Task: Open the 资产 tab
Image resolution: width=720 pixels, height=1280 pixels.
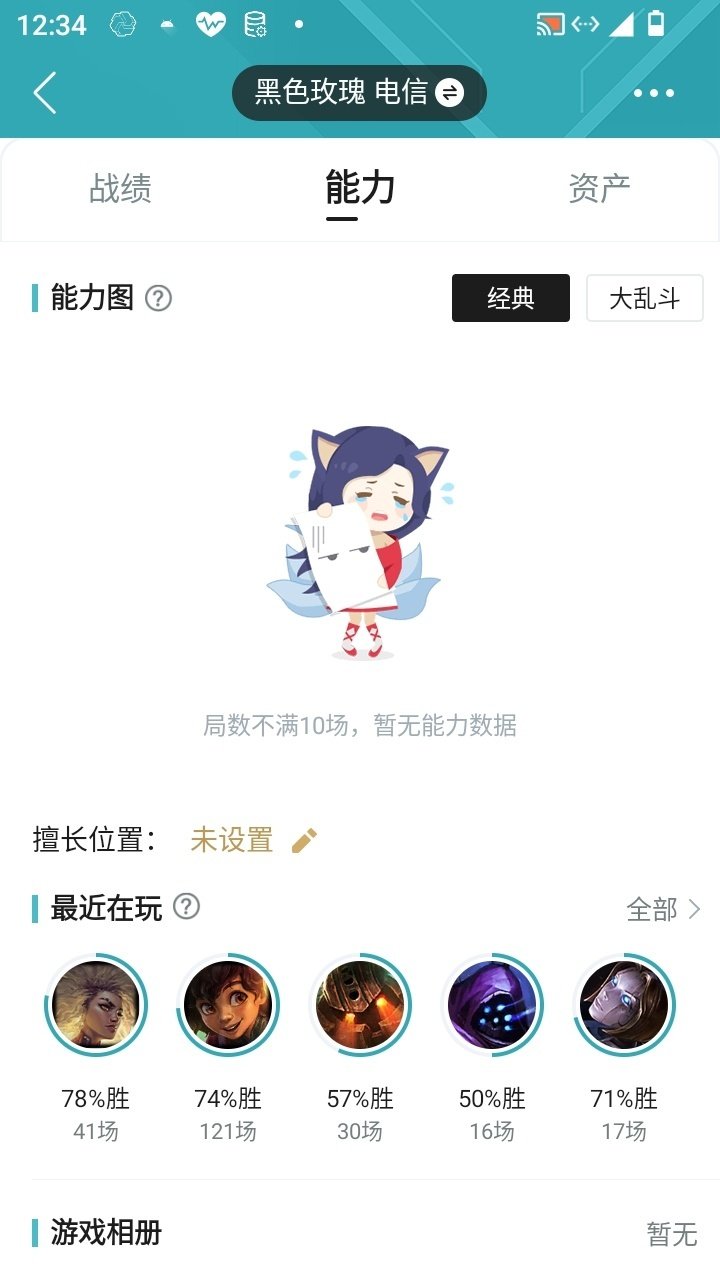Action: point(601,190)
